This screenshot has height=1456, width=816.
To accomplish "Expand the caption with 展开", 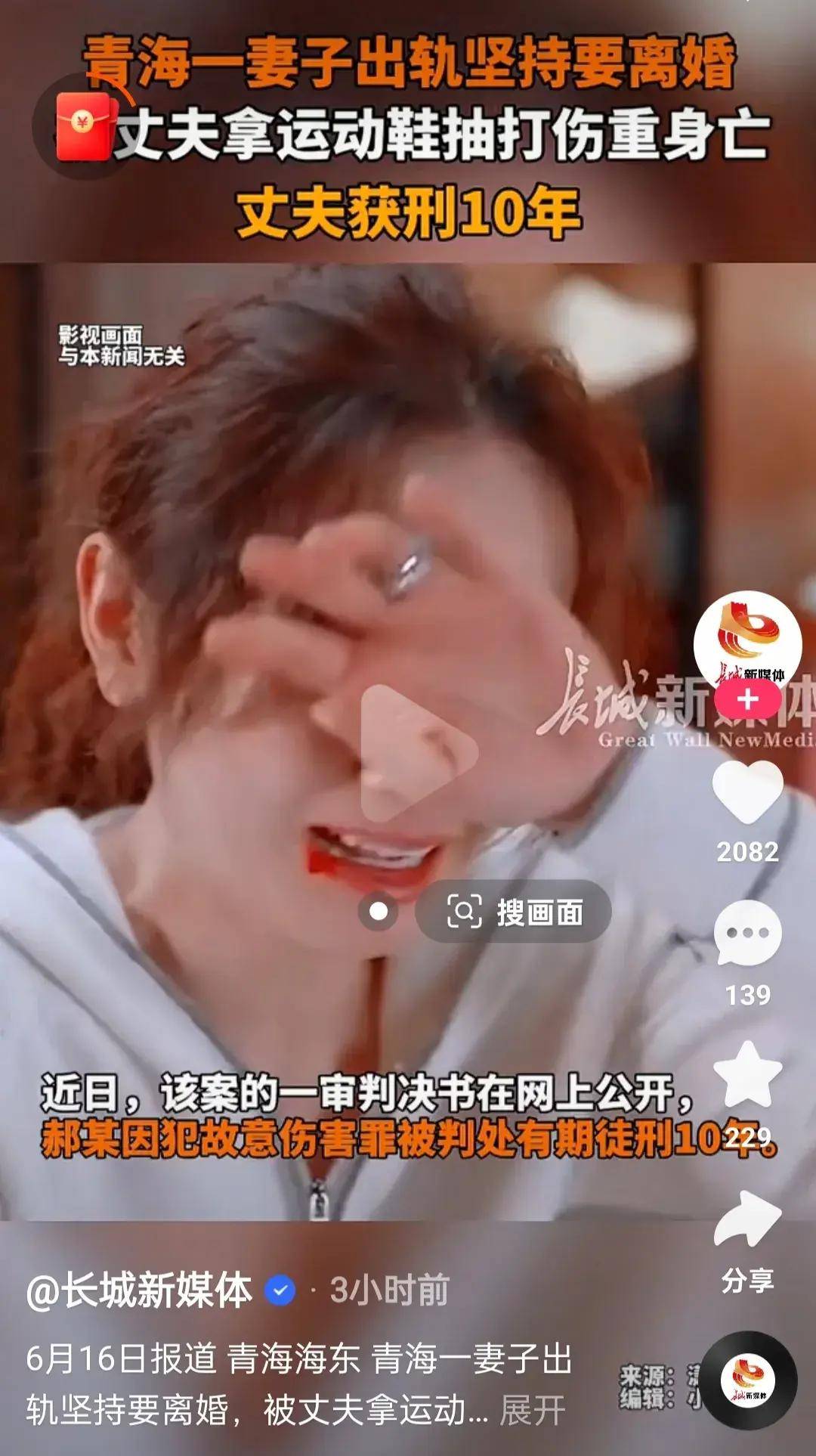I will 533,1410.
